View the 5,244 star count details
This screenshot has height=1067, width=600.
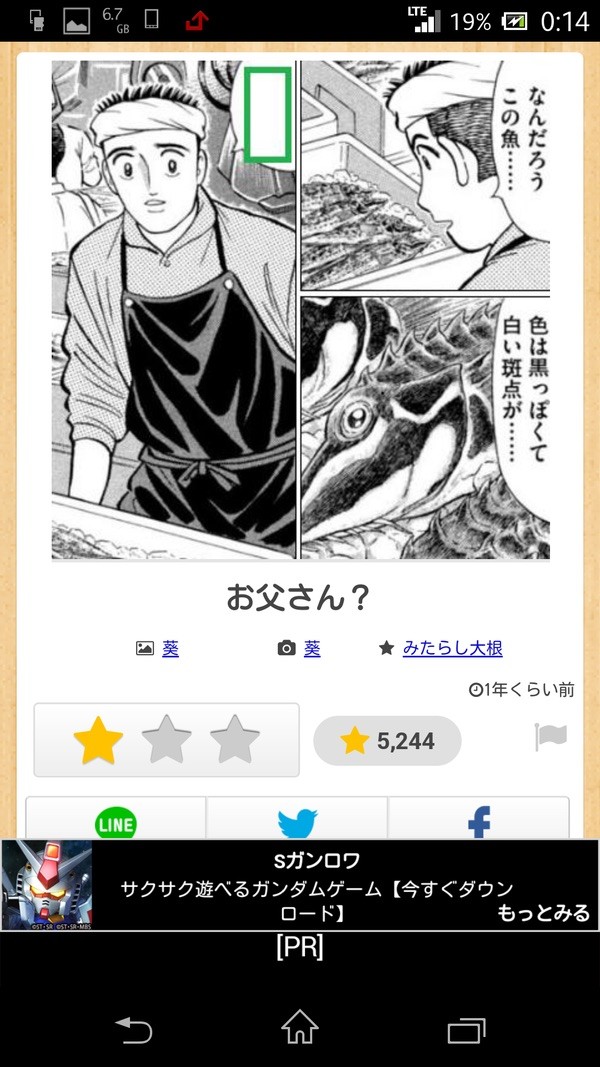(x=387, y=741)
